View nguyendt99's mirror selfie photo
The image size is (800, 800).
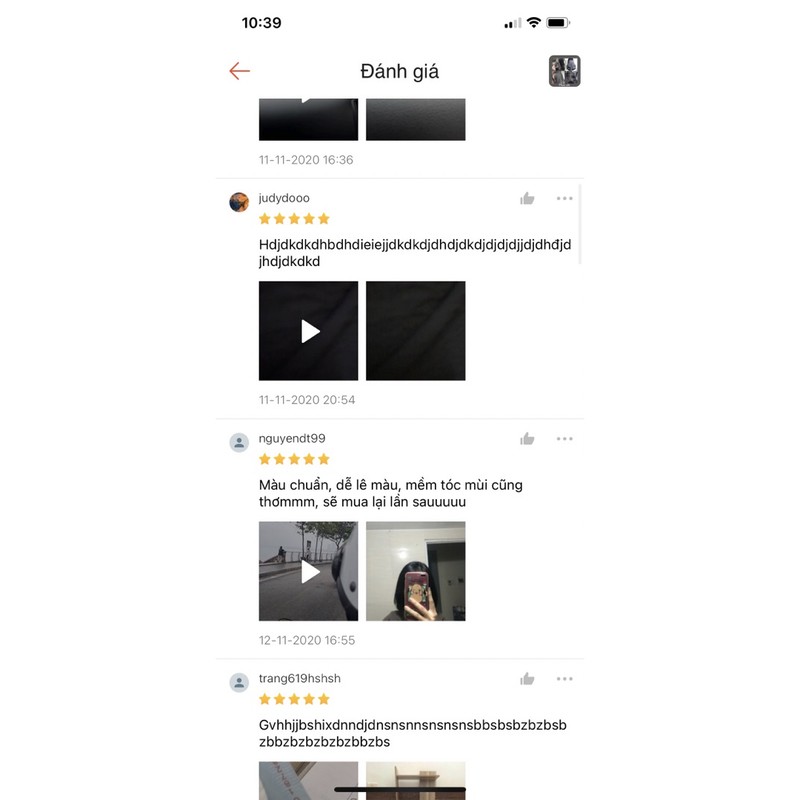[415, 571]
